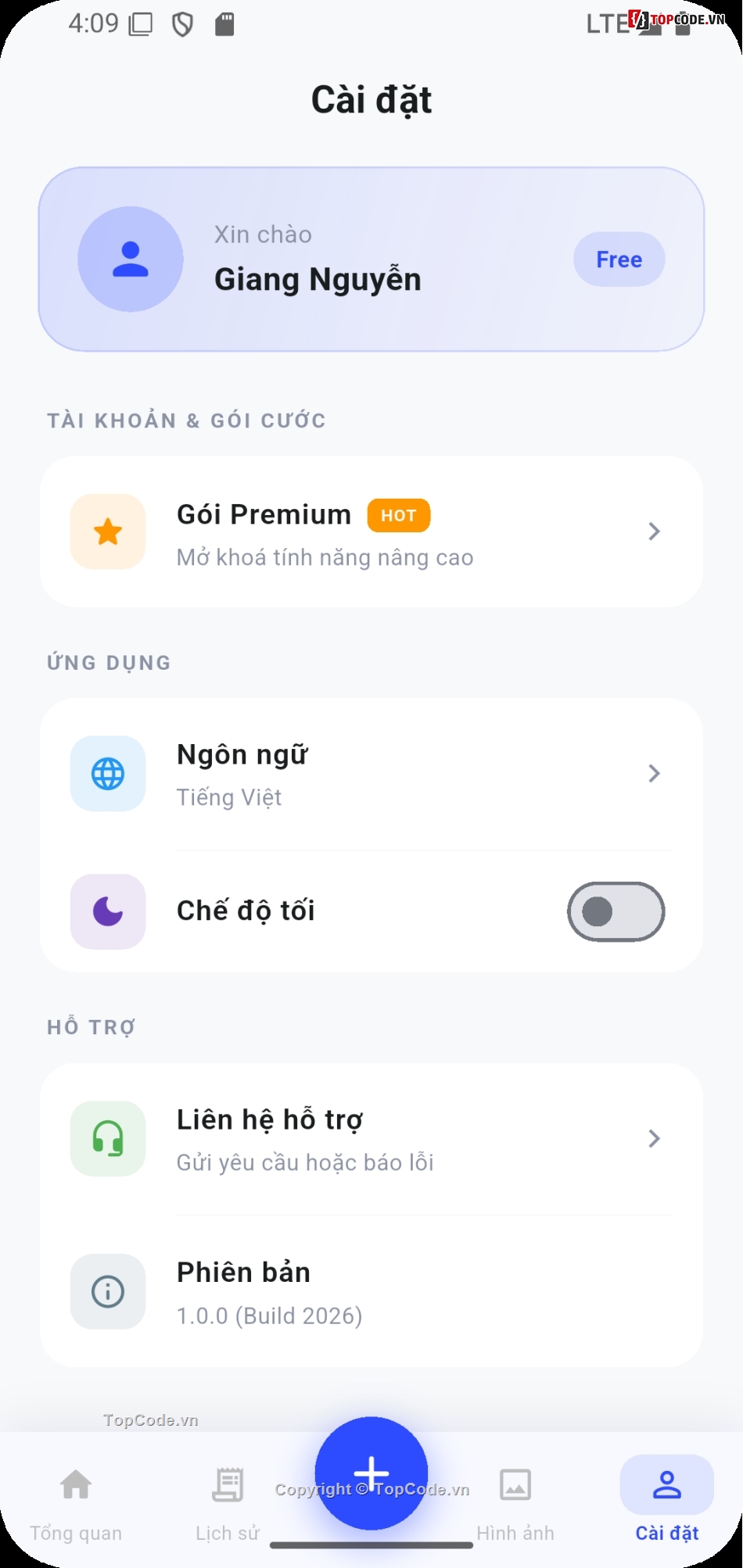Expand the Gói Premium chevron
This screenshot has height=1568, width=743.
tap(655, 531)
